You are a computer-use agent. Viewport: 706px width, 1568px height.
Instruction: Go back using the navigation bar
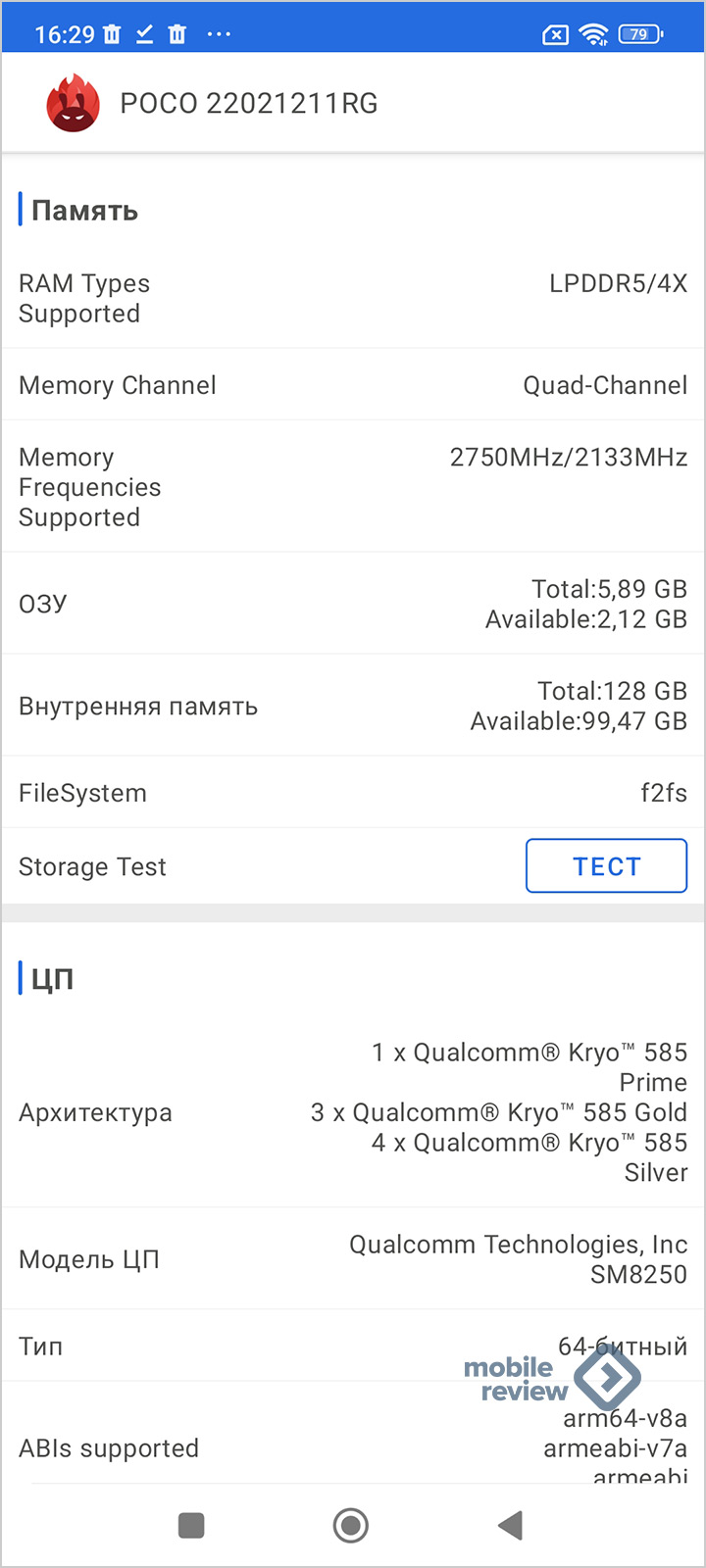(x=510, y=1525)
